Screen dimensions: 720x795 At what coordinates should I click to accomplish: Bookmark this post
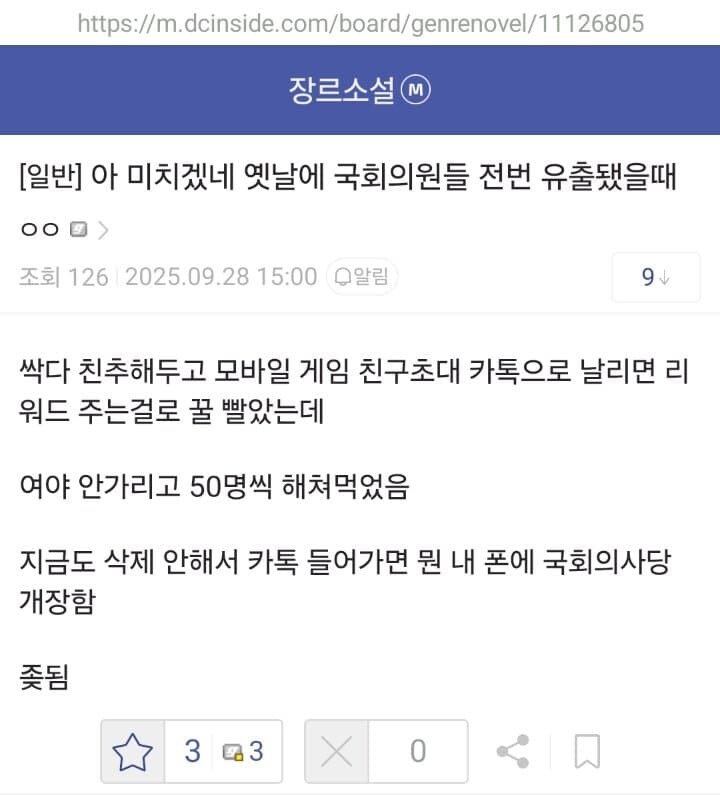click(587, 751)
